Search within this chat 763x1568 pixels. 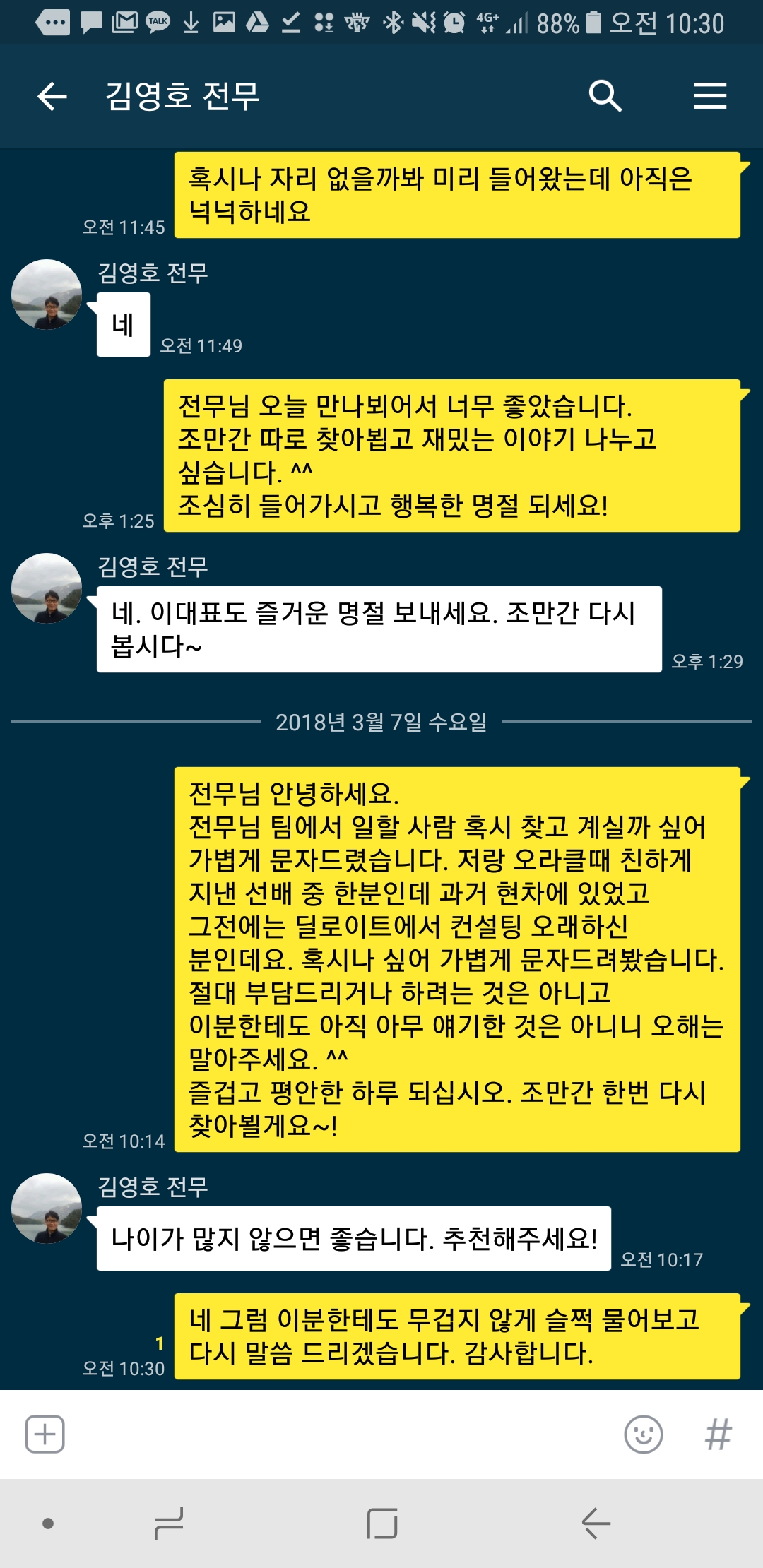[x=605, y=96]
